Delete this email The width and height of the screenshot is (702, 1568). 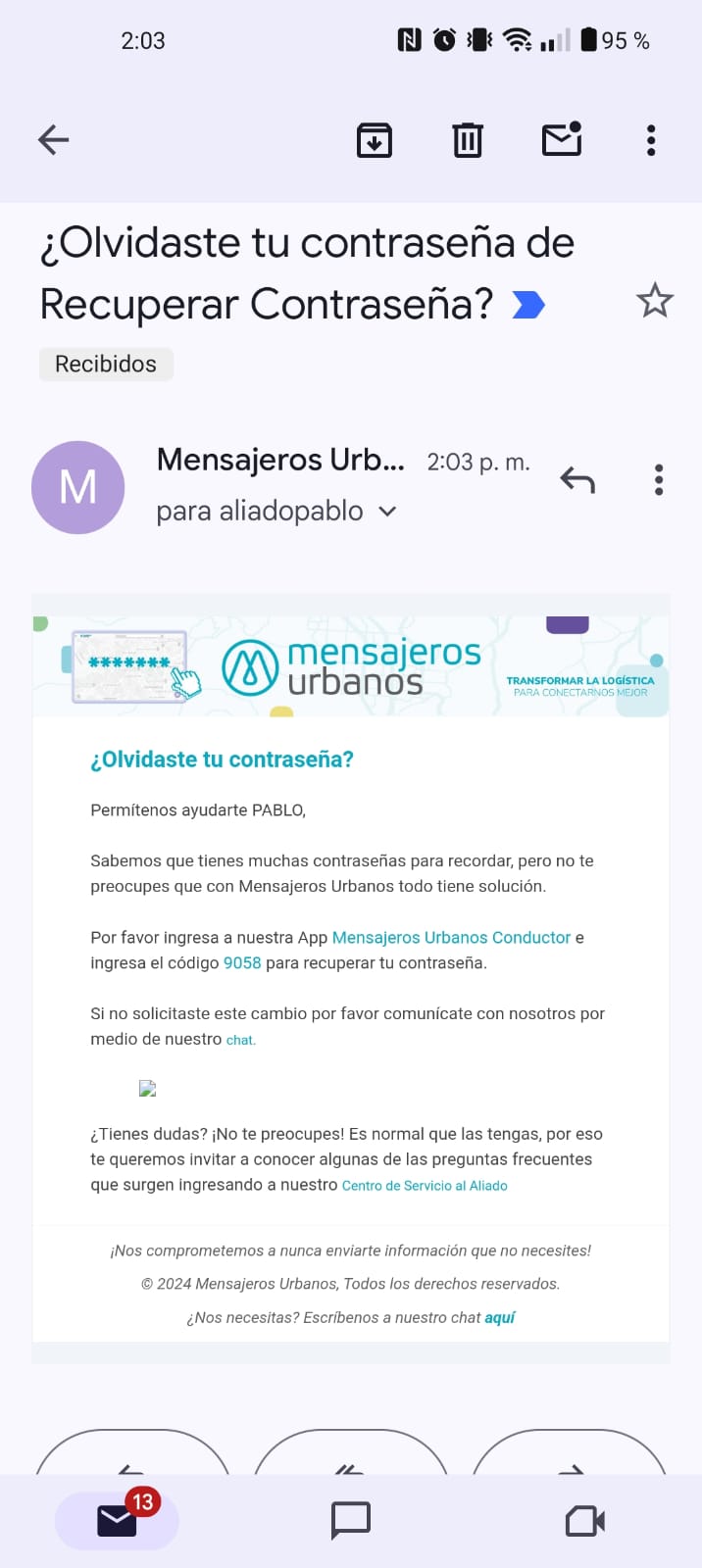click(x=468, y=140)
